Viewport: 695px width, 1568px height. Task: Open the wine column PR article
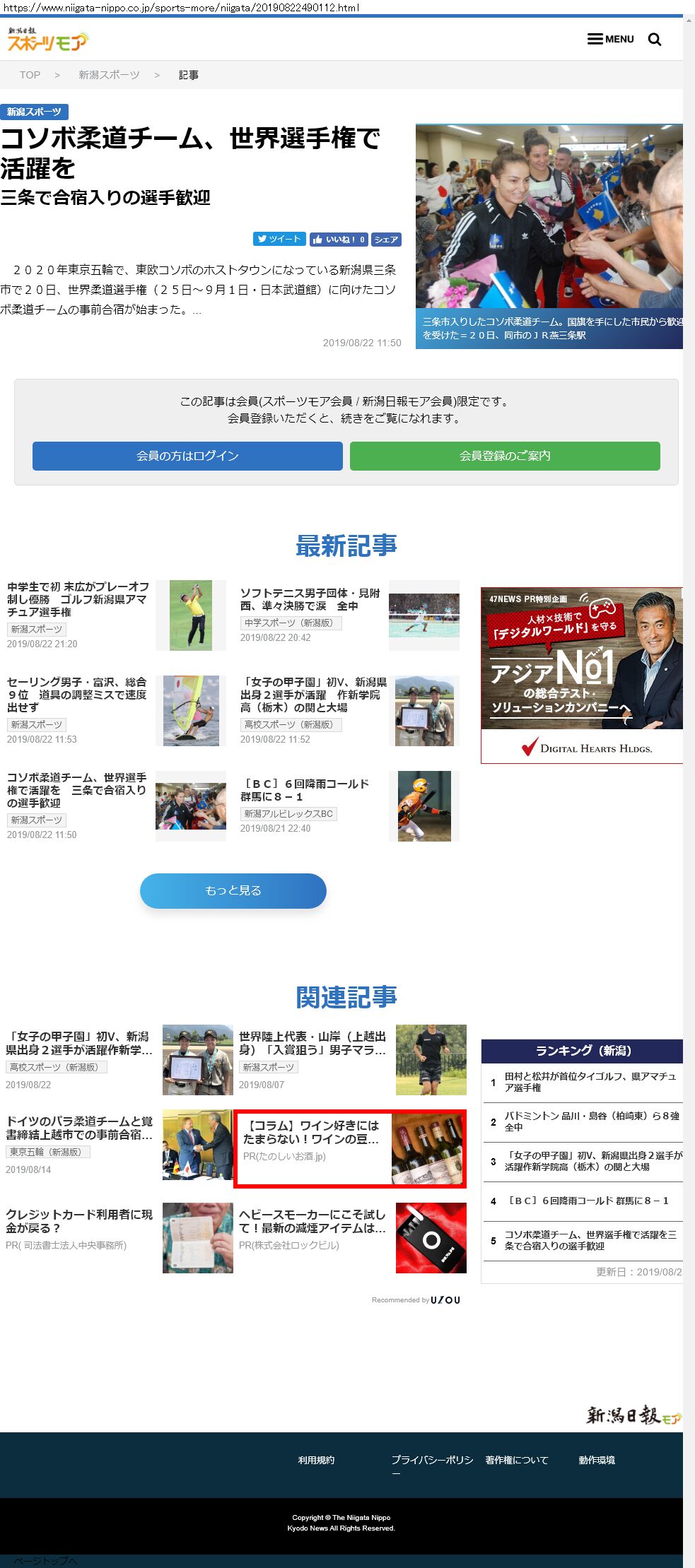coord(311,1132)
